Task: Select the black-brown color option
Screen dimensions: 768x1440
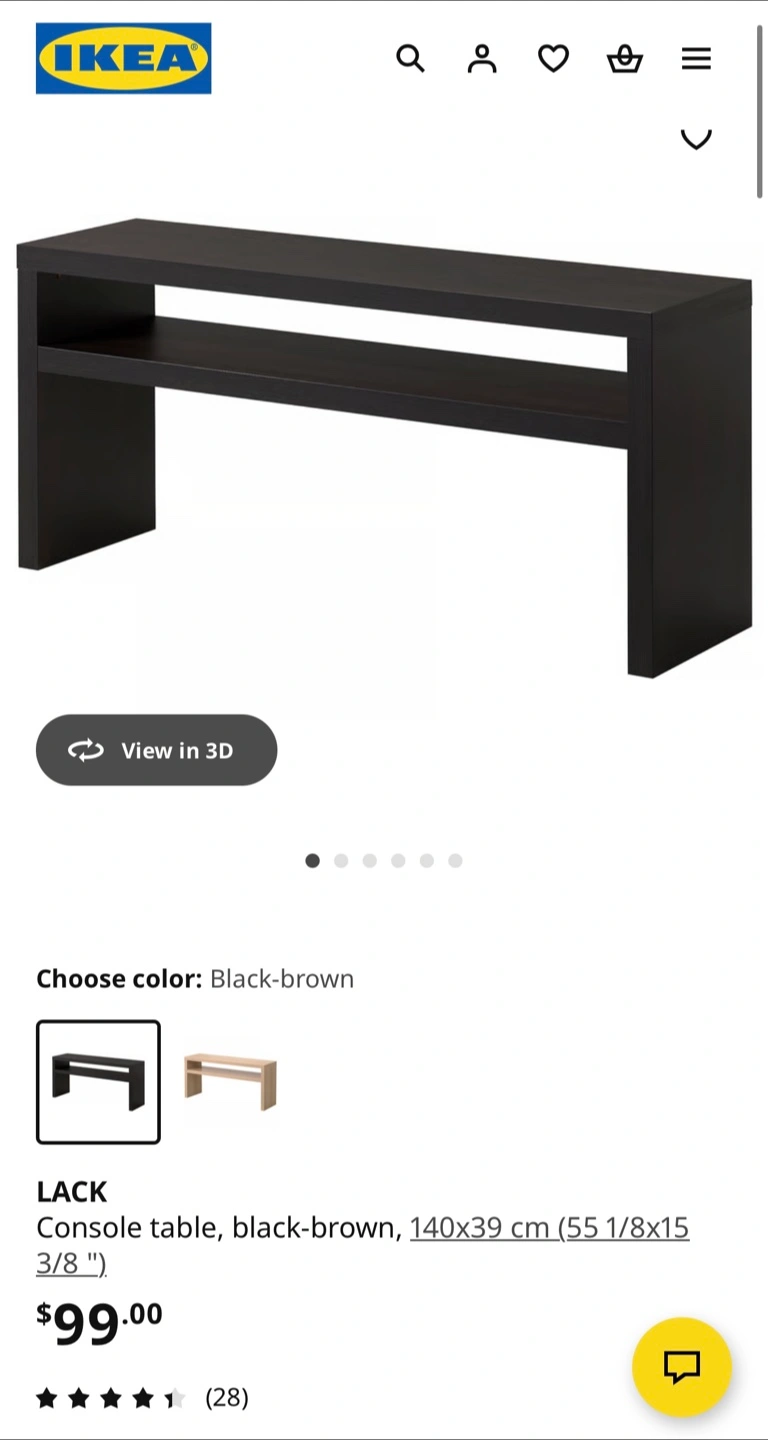Action: pos(98,1082)
